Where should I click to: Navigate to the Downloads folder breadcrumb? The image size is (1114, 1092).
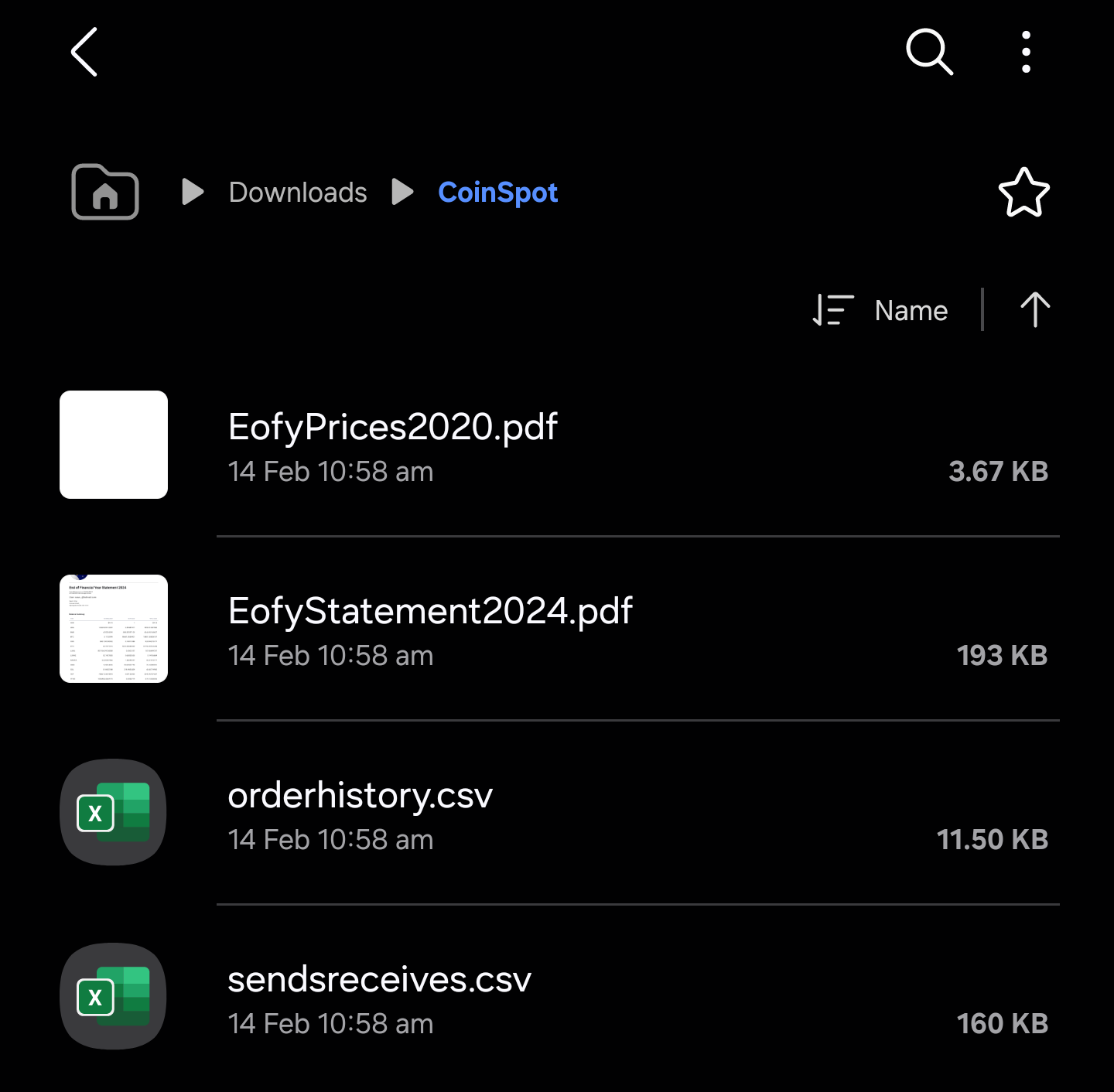pyautogui.click(x=298, y=193)
